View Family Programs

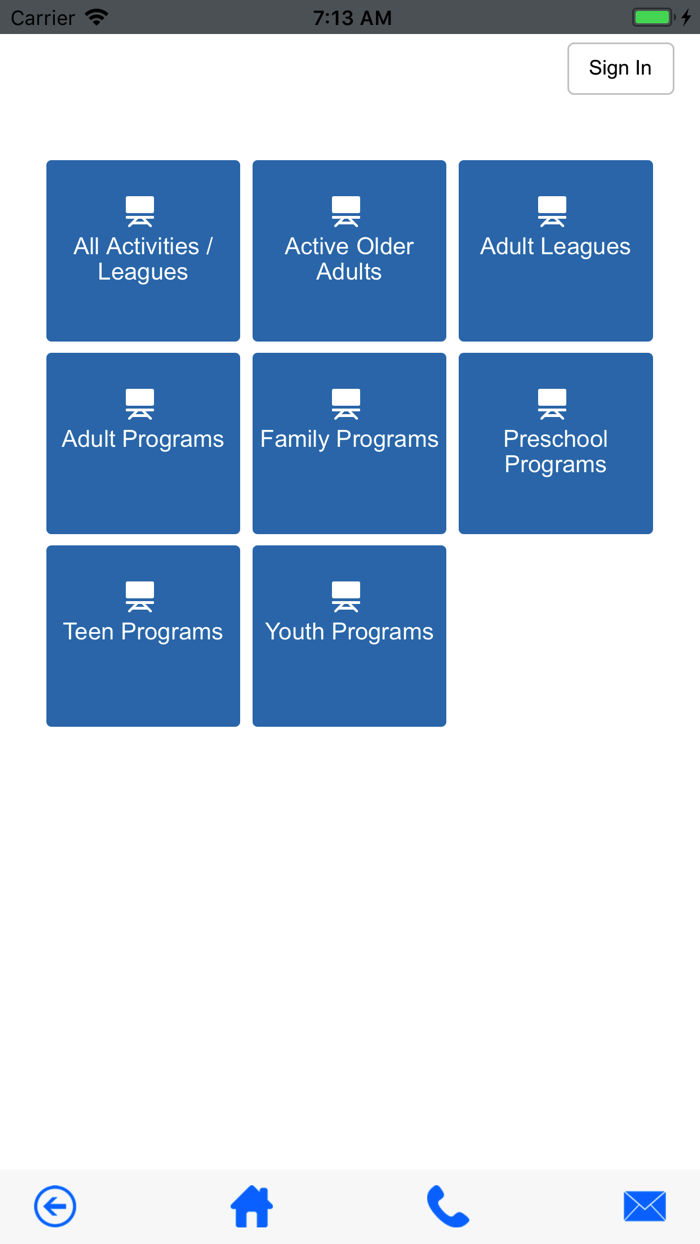(x=349, y=443)
